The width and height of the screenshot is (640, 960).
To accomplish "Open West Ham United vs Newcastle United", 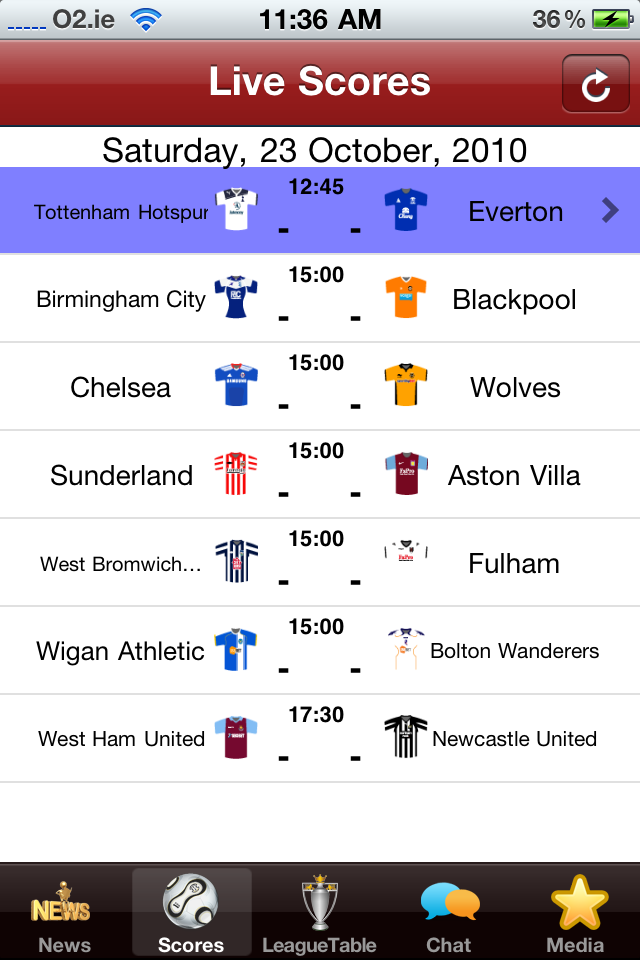I will 320,739.
